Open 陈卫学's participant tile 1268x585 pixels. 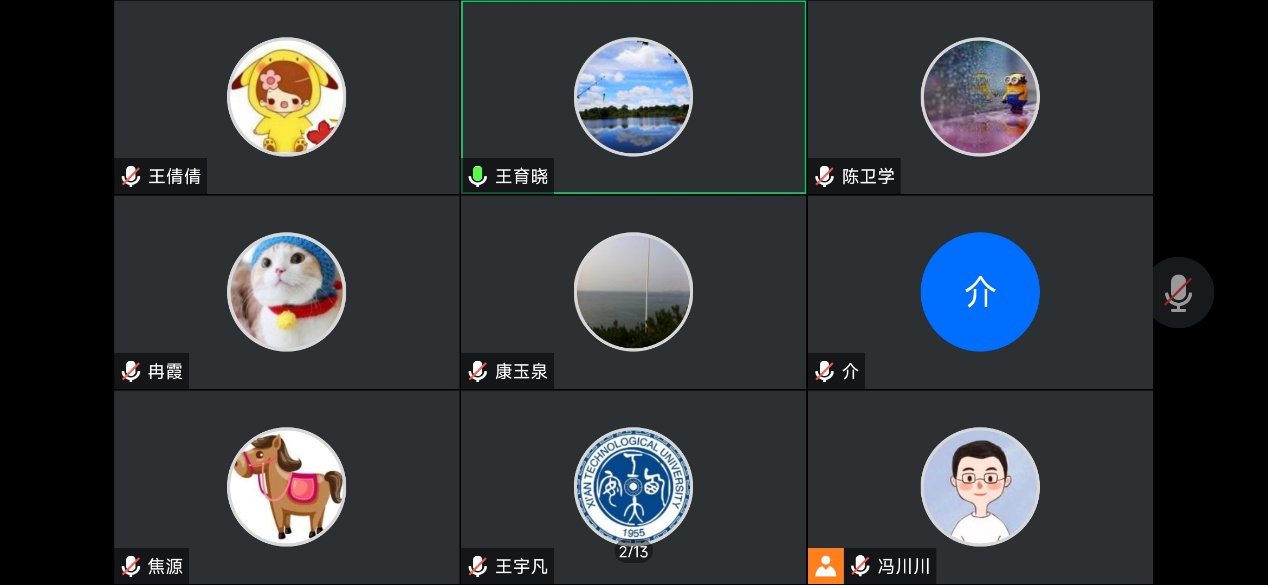(980, 97)
